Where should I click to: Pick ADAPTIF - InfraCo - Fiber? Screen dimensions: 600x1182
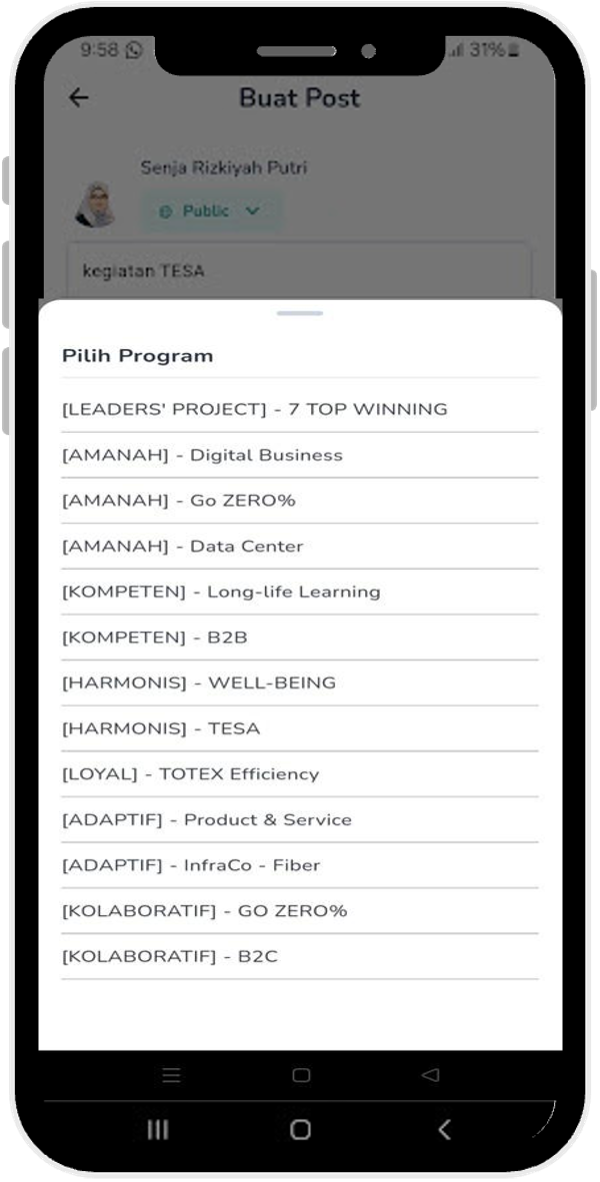tap(191, 865)
